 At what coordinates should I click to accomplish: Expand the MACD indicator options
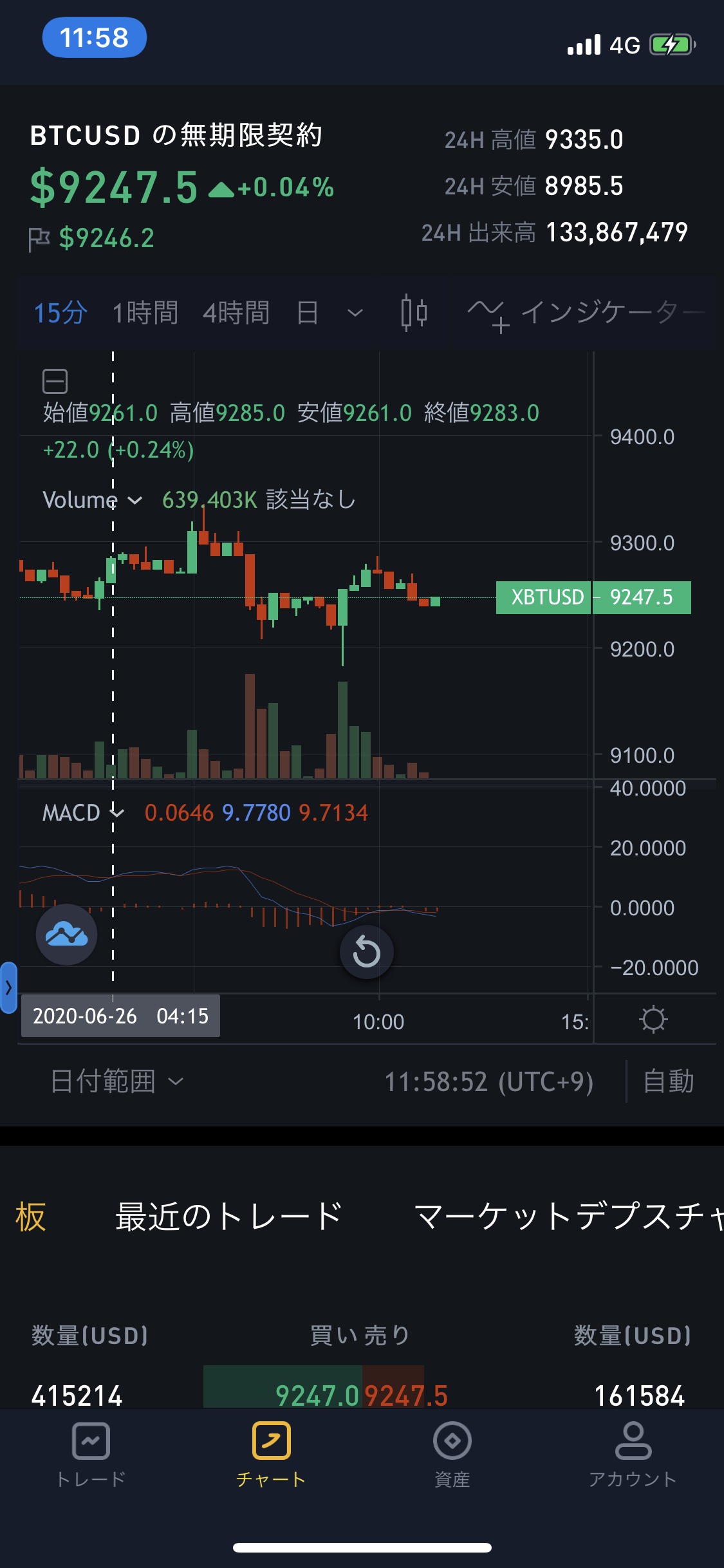116,812
